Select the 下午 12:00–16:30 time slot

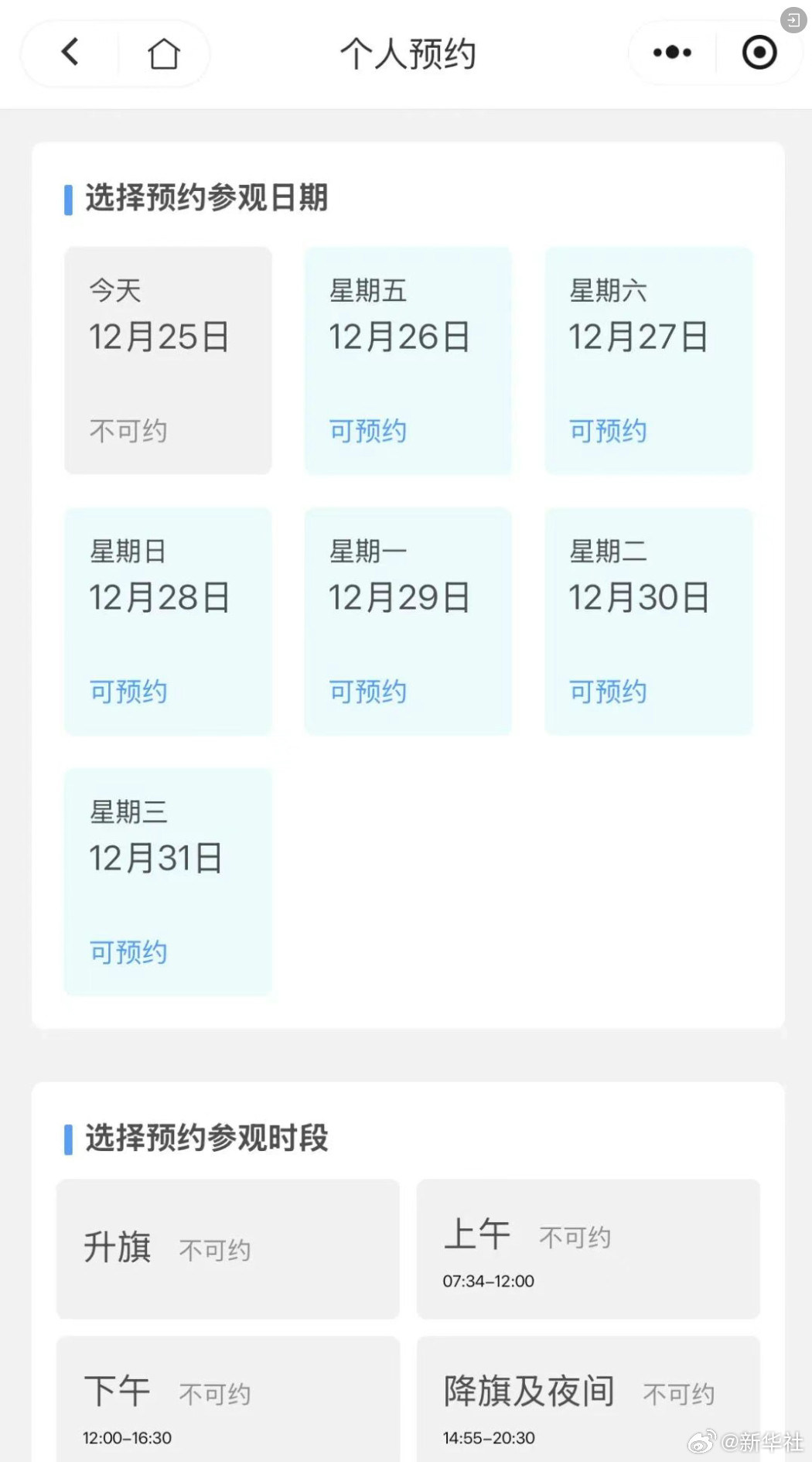(x=227, y=1399)
